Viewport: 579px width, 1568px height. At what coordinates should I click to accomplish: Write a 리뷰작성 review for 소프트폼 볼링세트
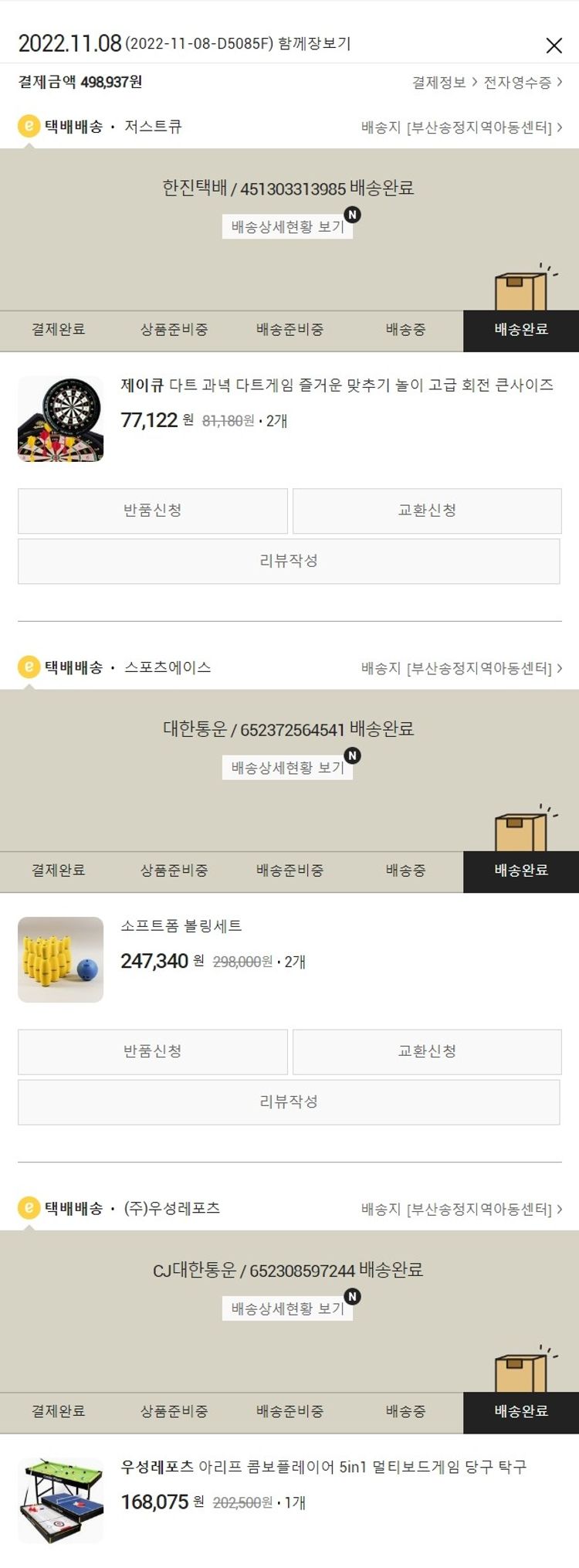(x=289, y=1102)
